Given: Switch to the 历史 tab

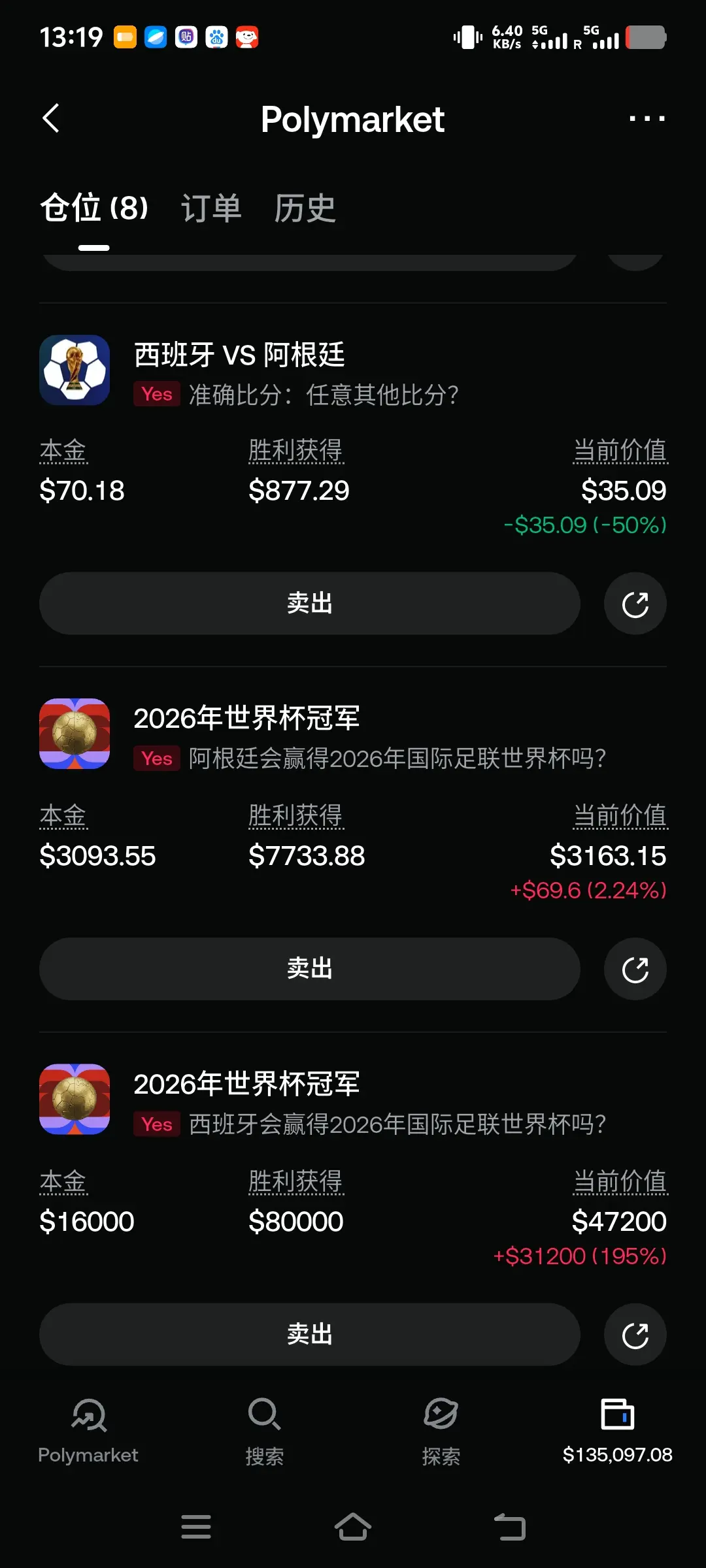Looking at the screenshot, I should coord(305,208).
